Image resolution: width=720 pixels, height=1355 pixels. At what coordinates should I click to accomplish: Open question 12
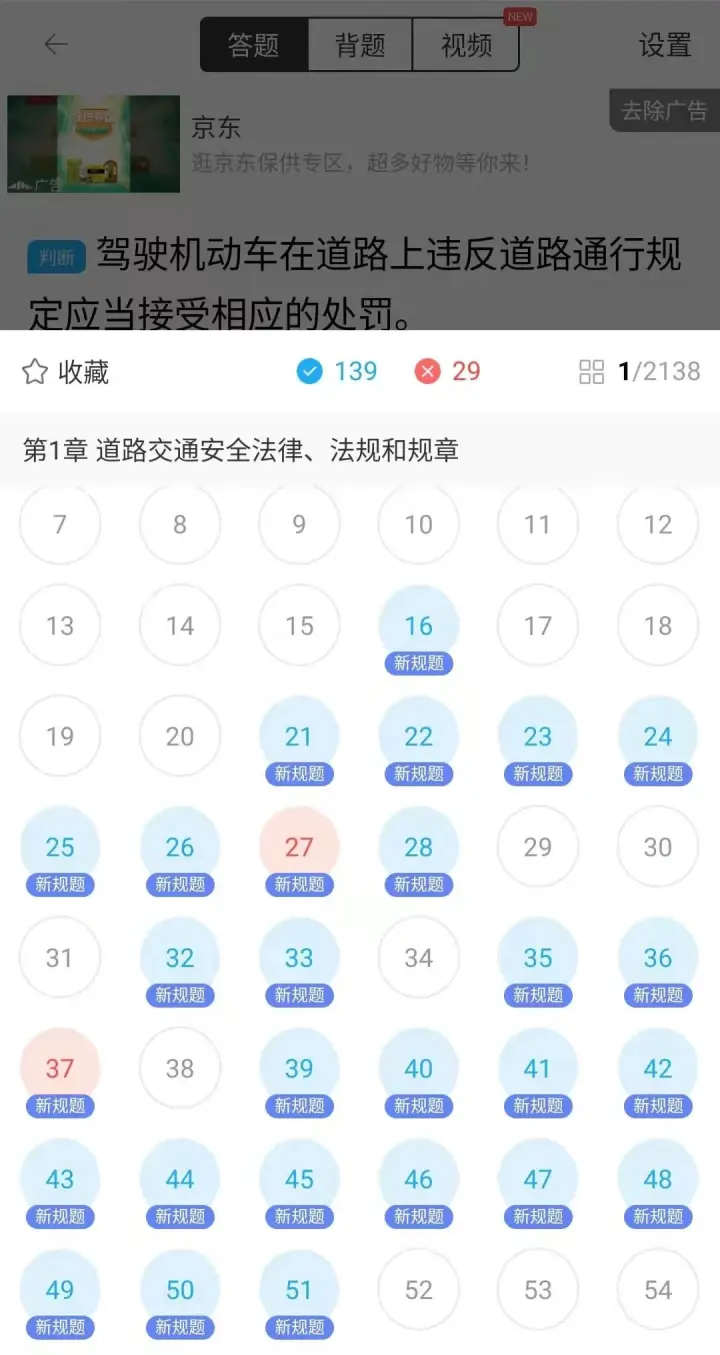pos(658,524)
